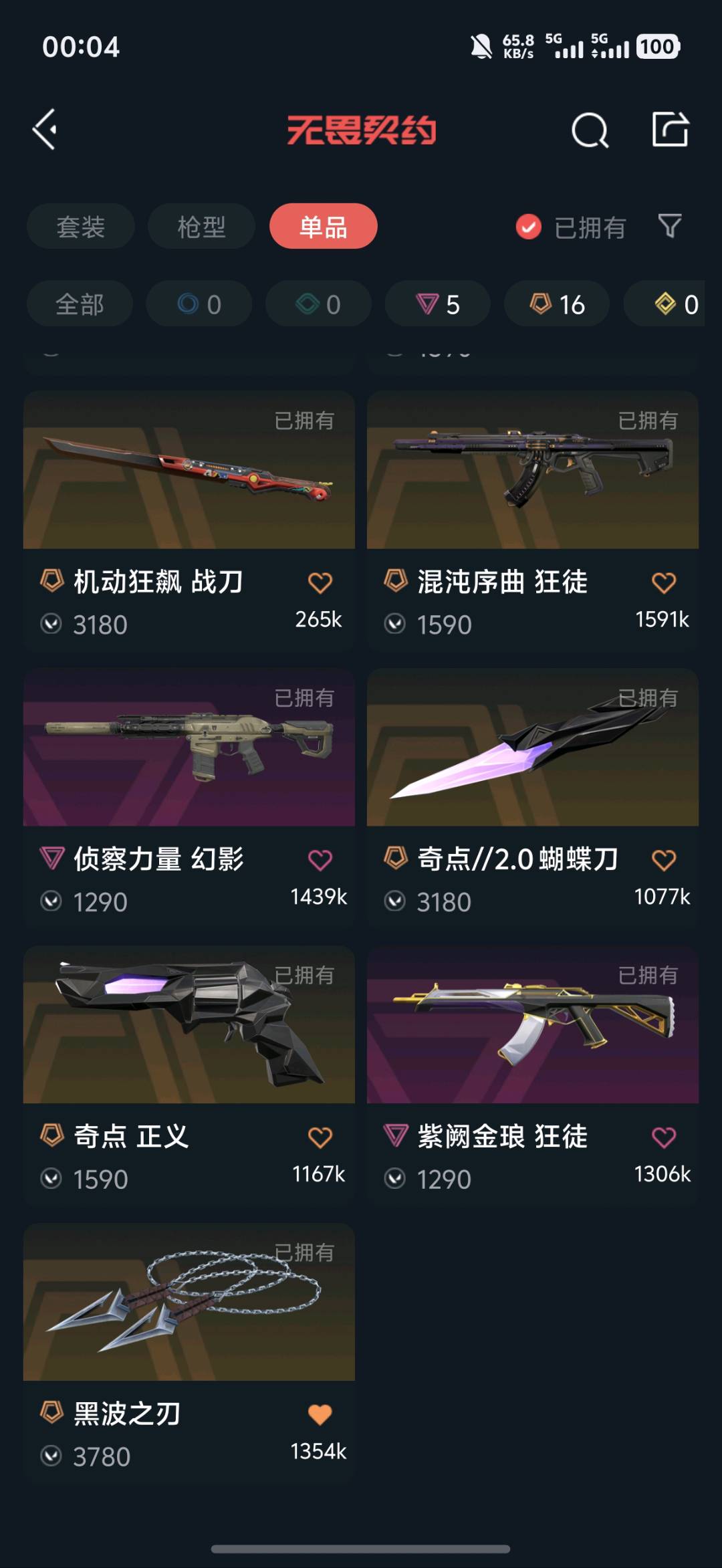Uncheck the 已拥有 filter
This screenshot has height=1568, width=722.
(529, 227)
